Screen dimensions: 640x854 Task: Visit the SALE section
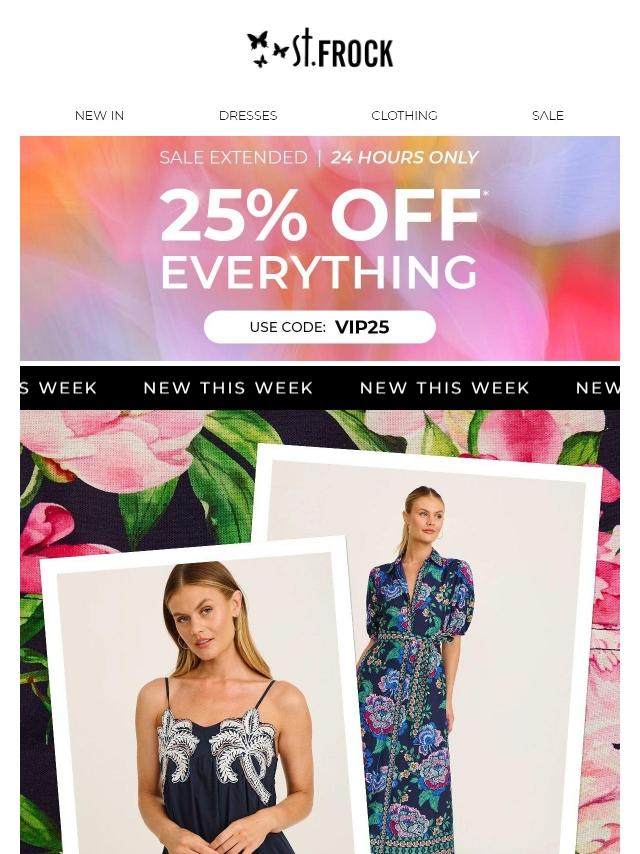click(547, 115)
